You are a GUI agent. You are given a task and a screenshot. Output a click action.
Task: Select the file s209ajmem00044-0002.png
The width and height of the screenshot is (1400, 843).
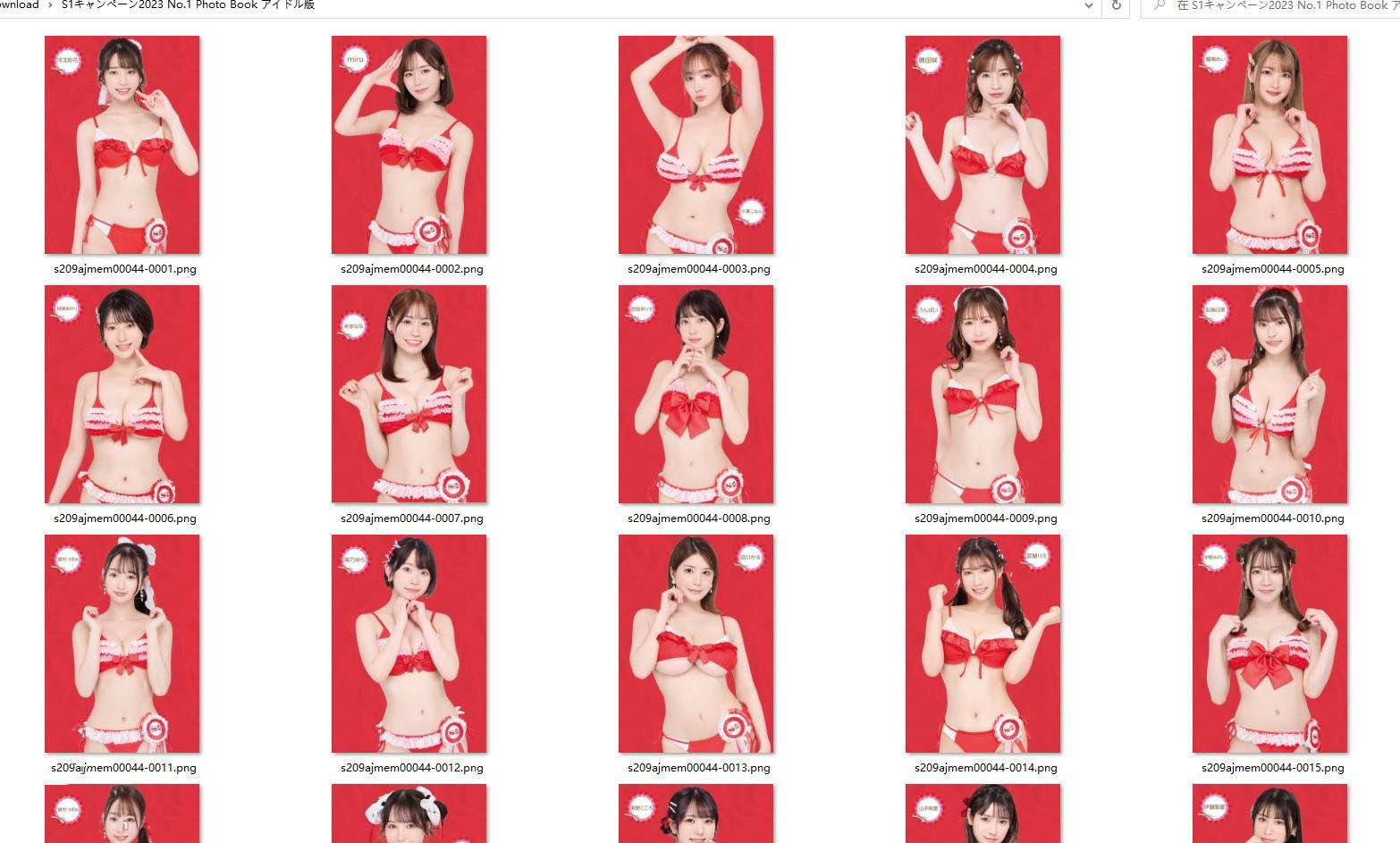pyautogui.click(x=409, y=145)
